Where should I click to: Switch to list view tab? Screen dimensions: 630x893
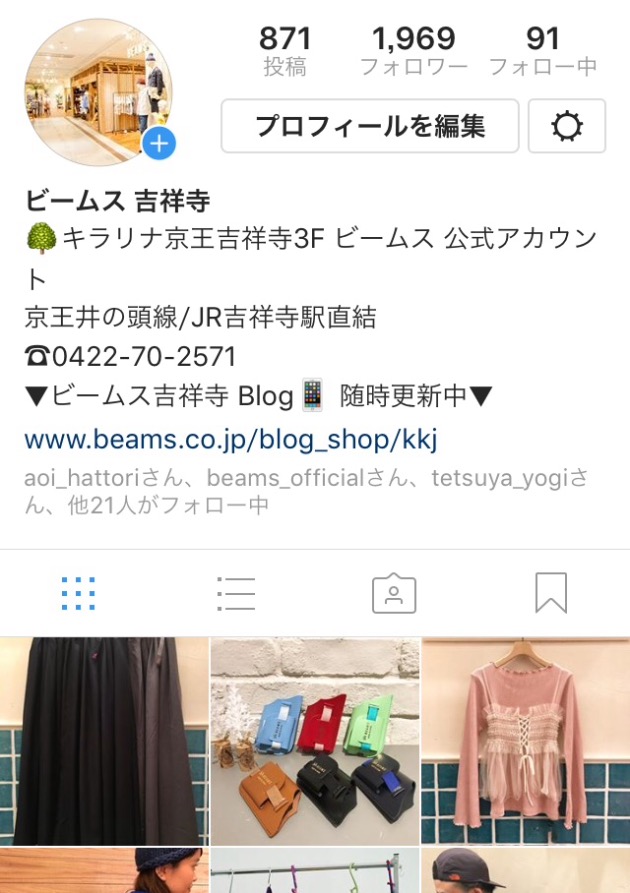pos(236,594)
